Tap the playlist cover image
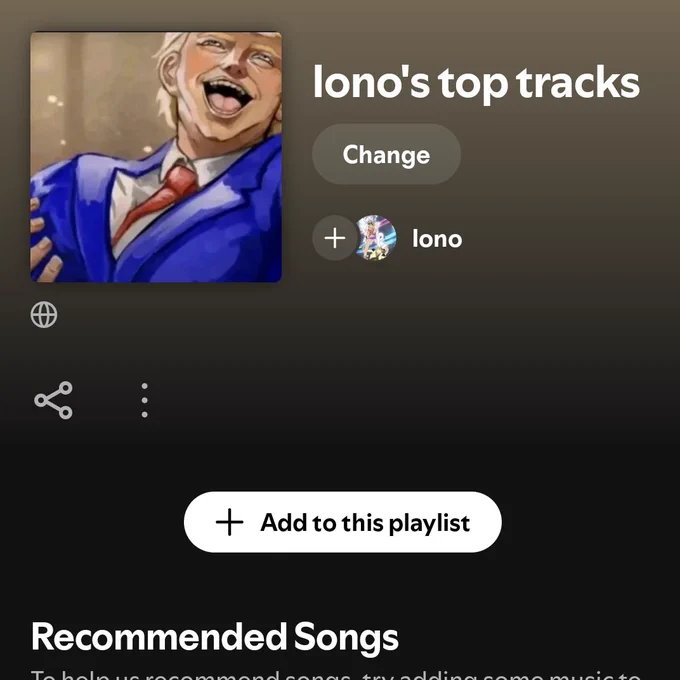This screenshot has height=680, width=680. pos(156,157)
